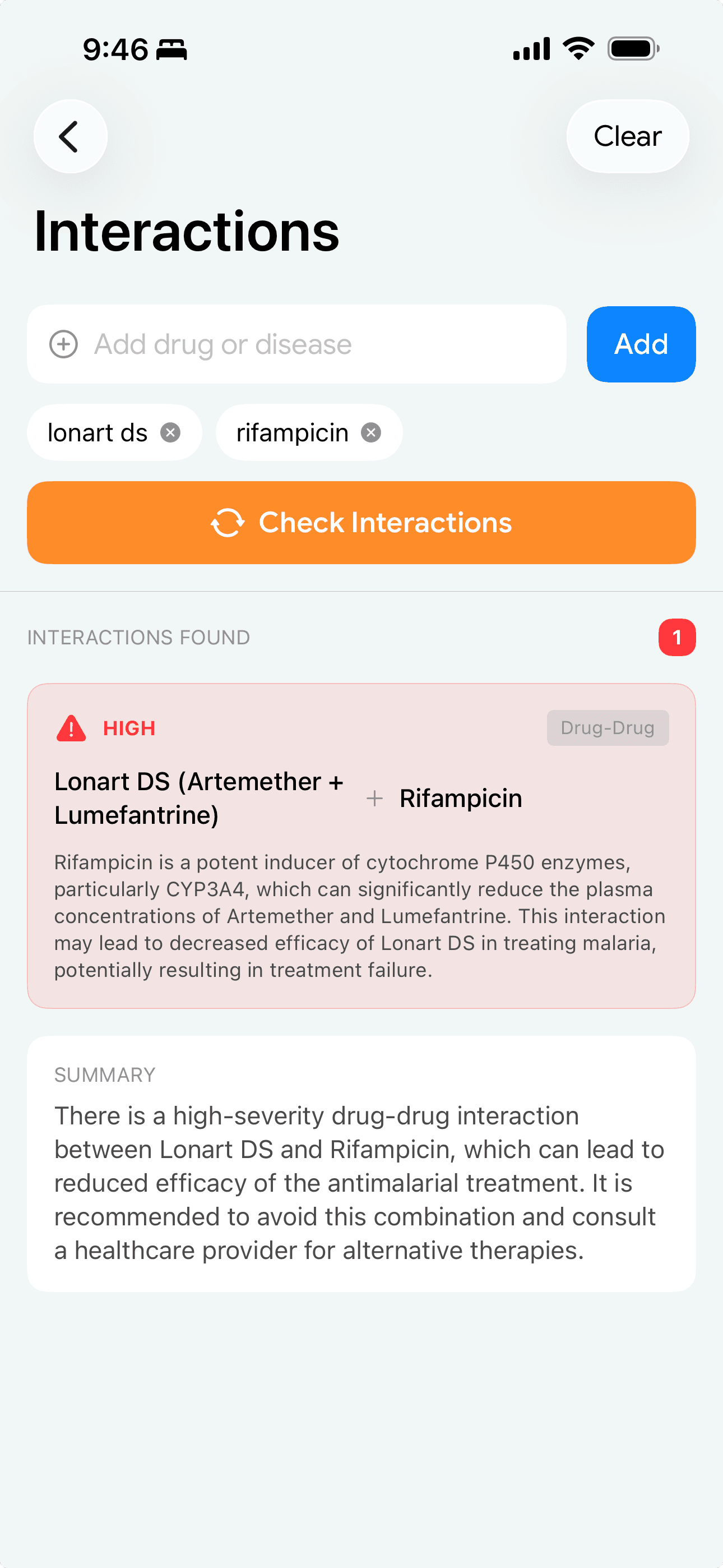Remove the lonart ds chip via its X icon
The width and height of the screenshot is (723, 1568).
pos(171,432)
